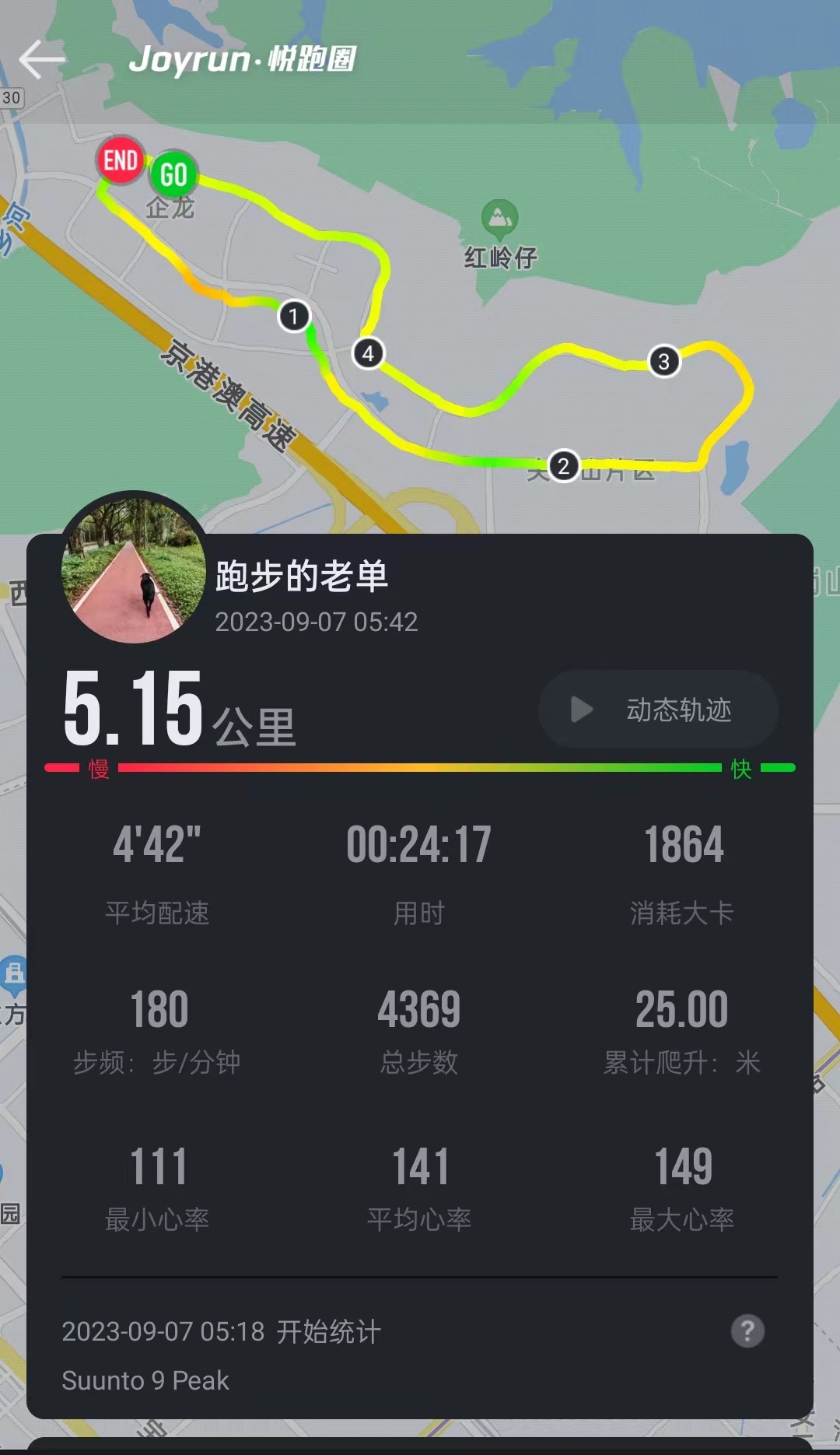This screenshot has height=1455, width=840.
Task: Play the 动态轨迹 dynamic track
Action: pyautogui.click(x=658, y=710)
